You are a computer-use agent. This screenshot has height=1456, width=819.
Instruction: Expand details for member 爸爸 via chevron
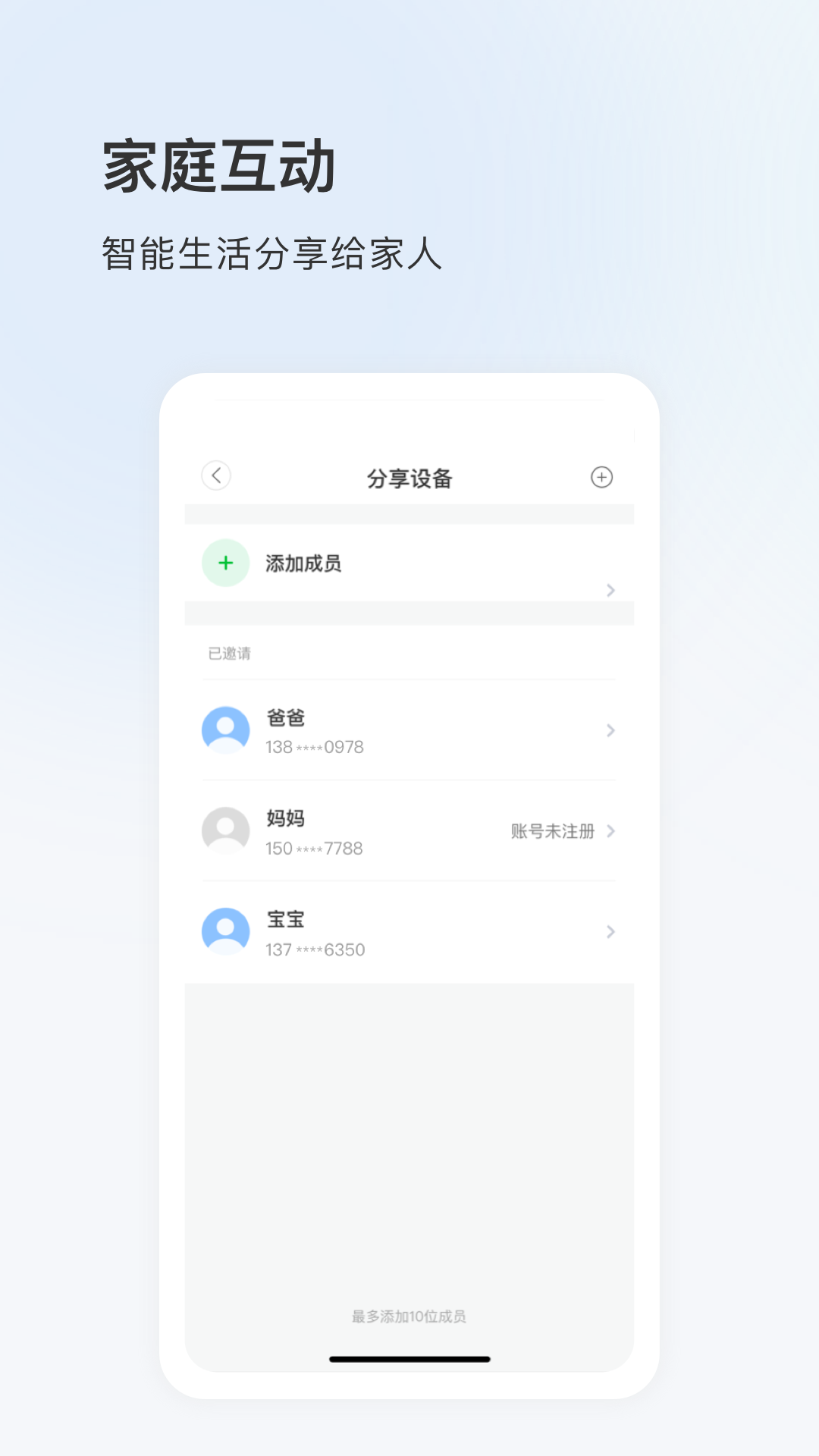click(610, 730)
